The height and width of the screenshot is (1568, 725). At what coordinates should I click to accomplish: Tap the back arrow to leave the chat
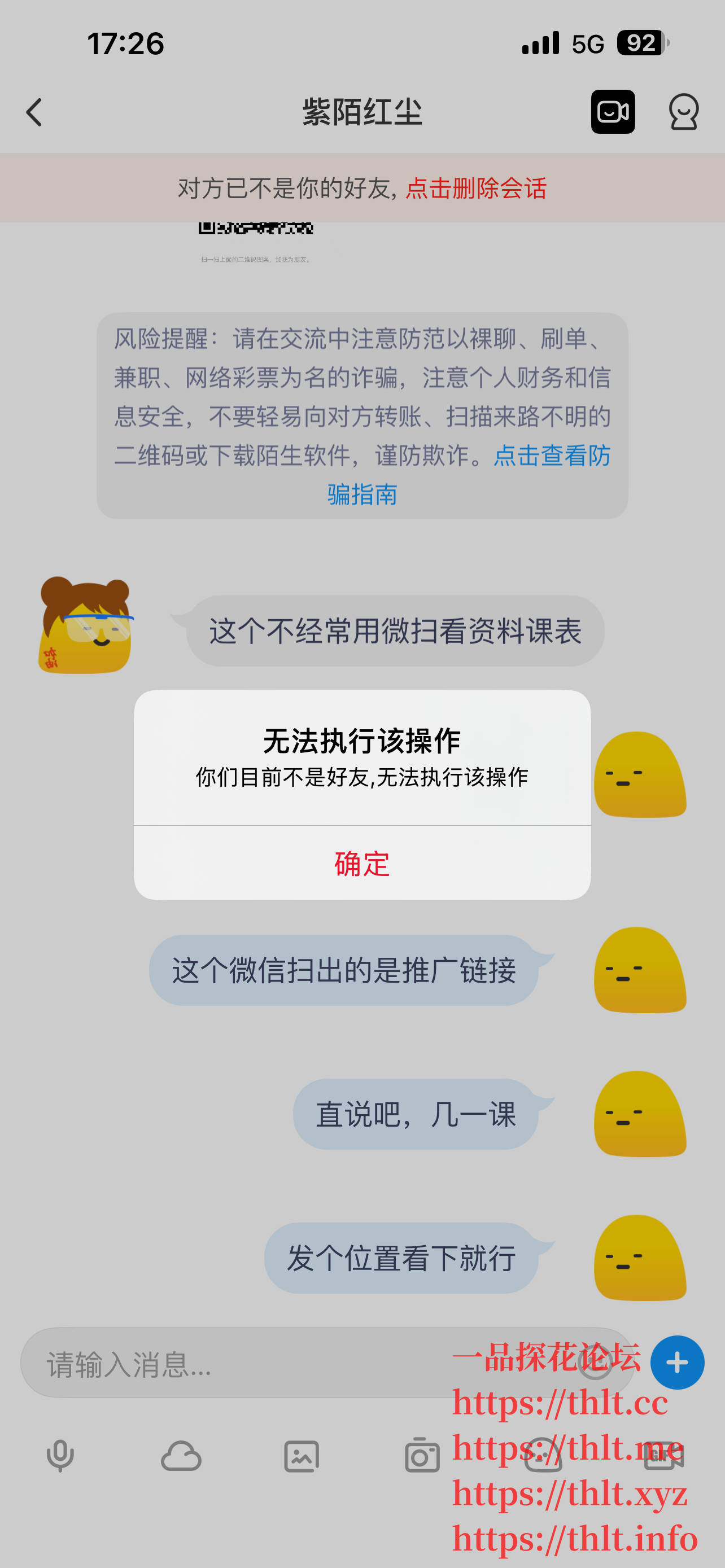pyautogui.click(x=34, y=113)
